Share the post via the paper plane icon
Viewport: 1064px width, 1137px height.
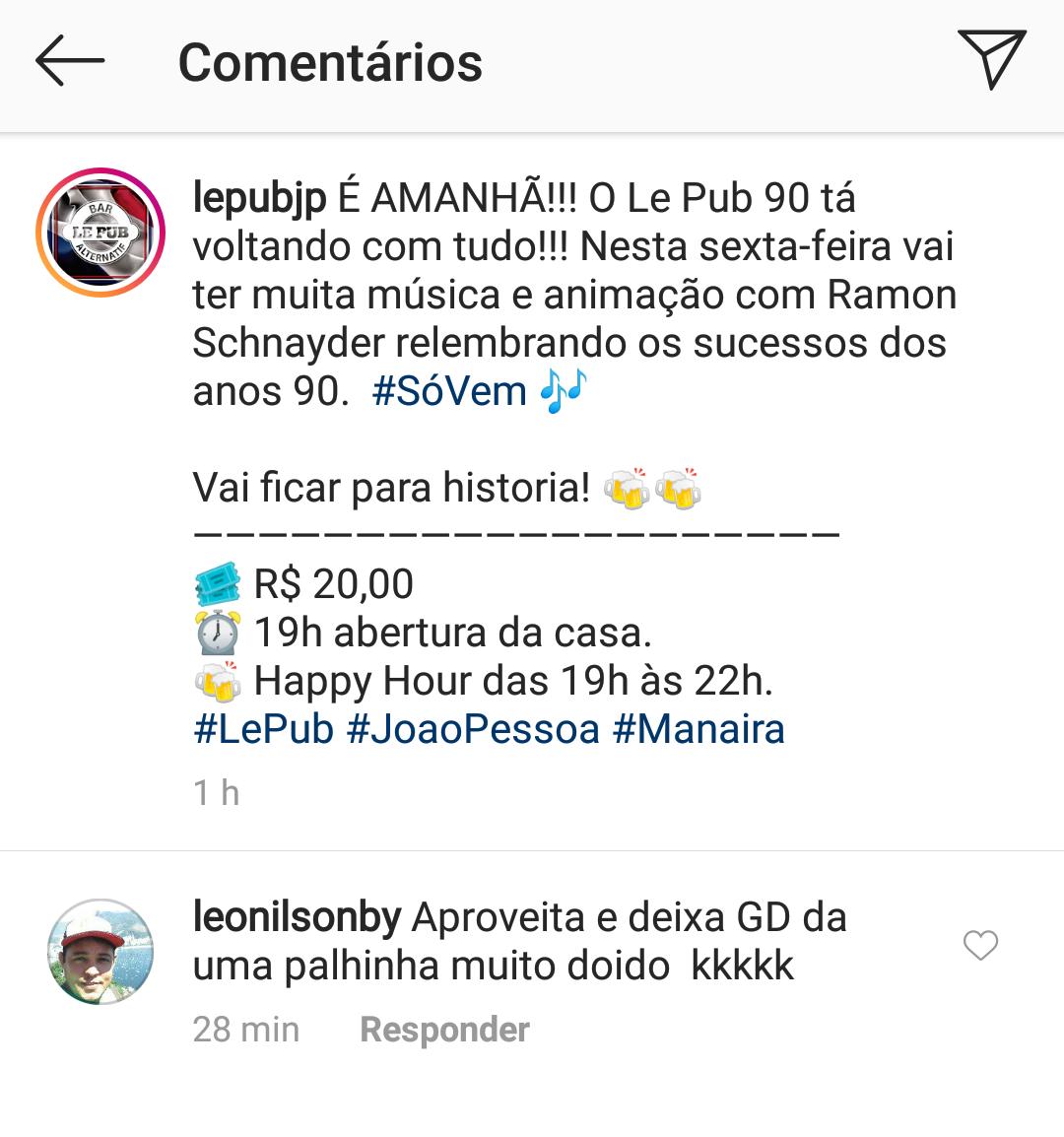(991, 59)
